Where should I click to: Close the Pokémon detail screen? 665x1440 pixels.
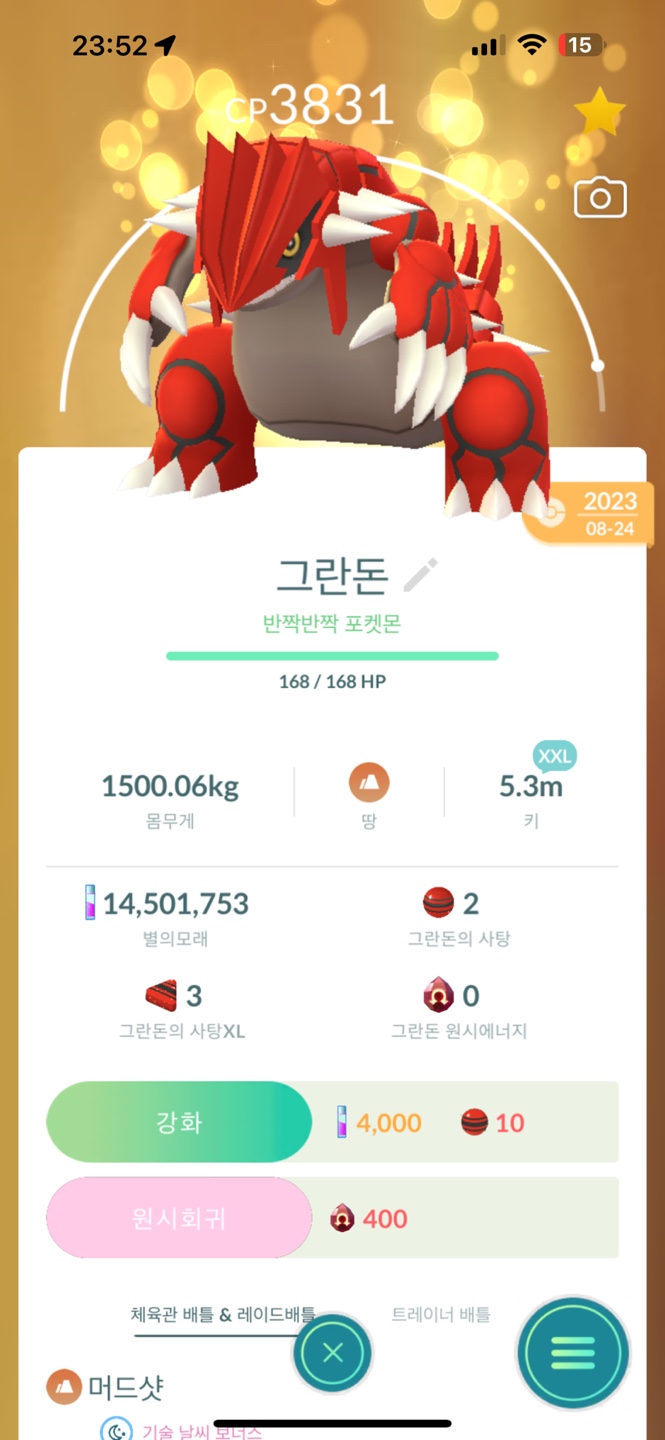pos(333,1353)
